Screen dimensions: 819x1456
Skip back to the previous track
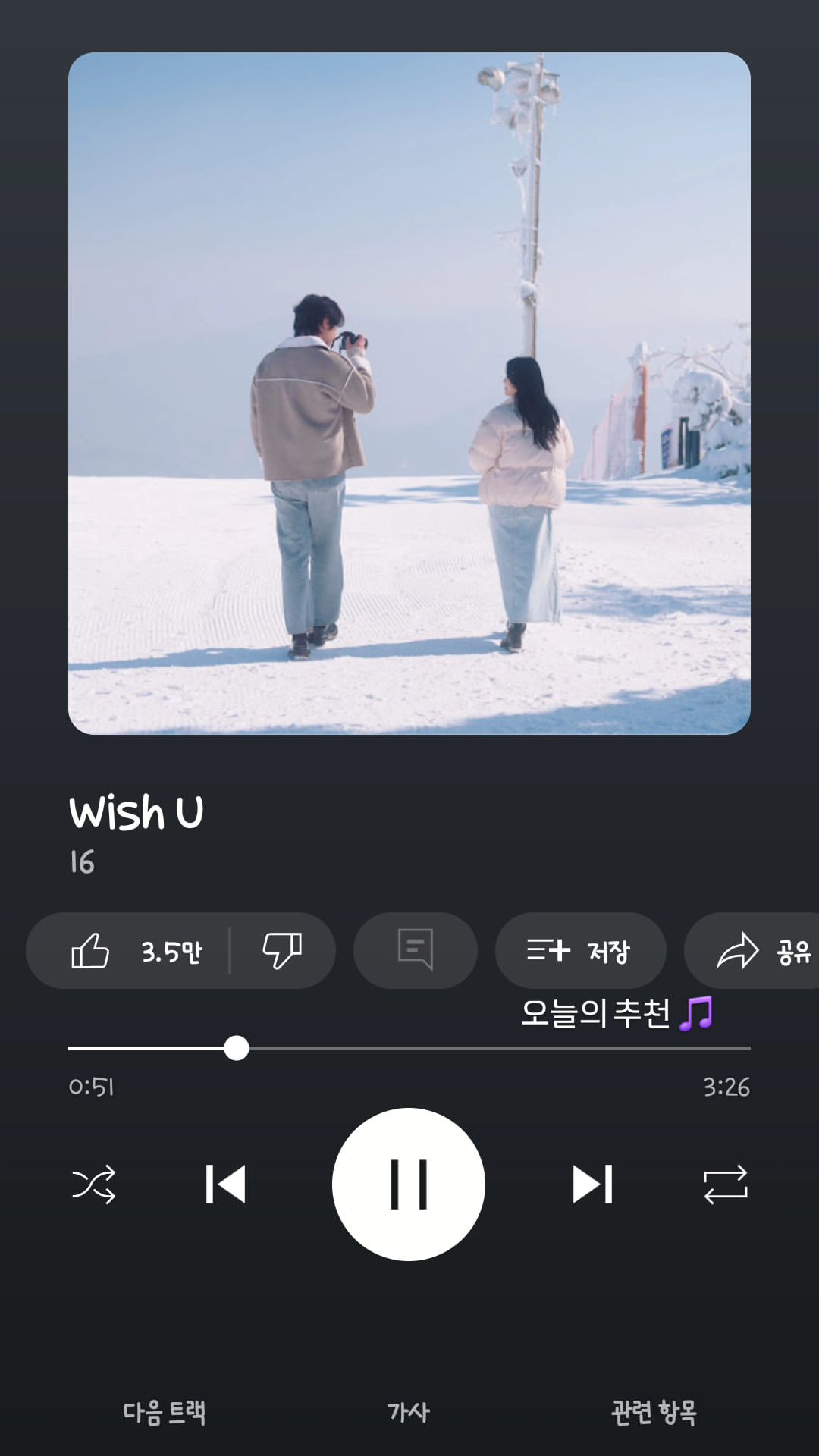click(x=226, y=1185)
